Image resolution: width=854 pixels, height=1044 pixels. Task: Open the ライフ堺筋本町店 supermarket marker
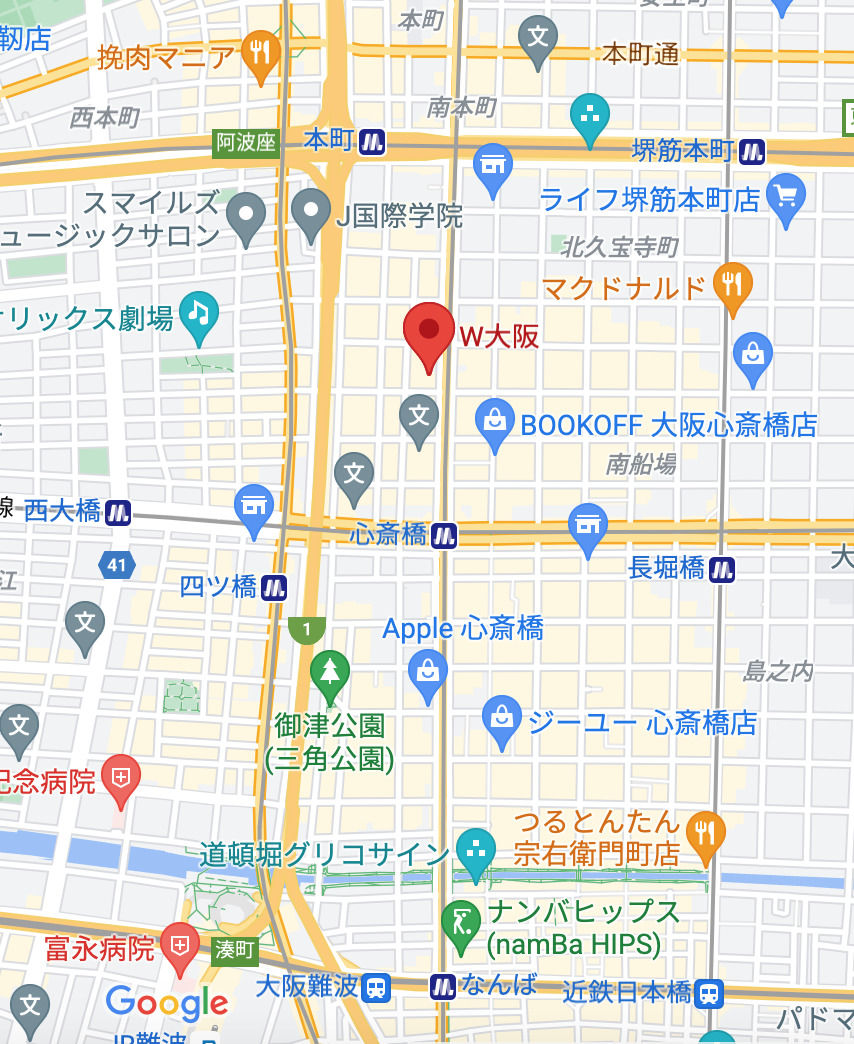point(786,196)
